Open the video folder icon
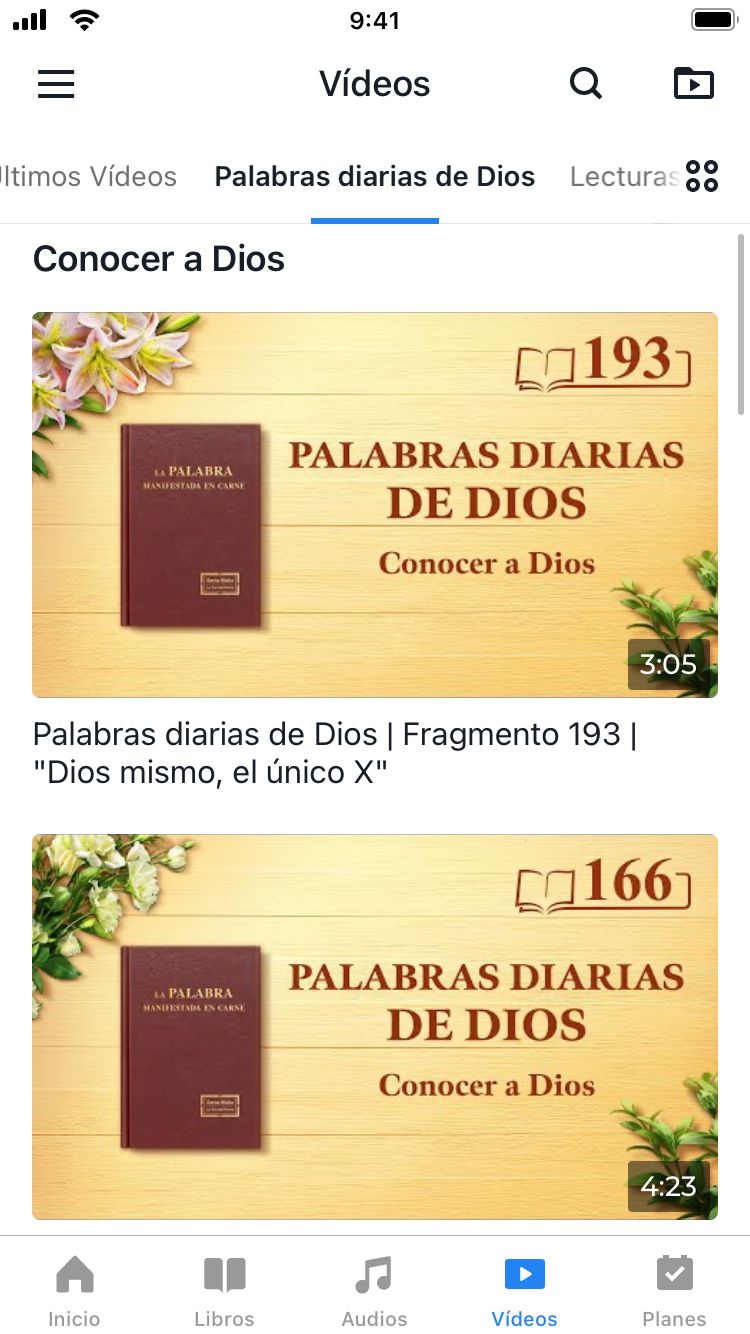 coord(694,84)
